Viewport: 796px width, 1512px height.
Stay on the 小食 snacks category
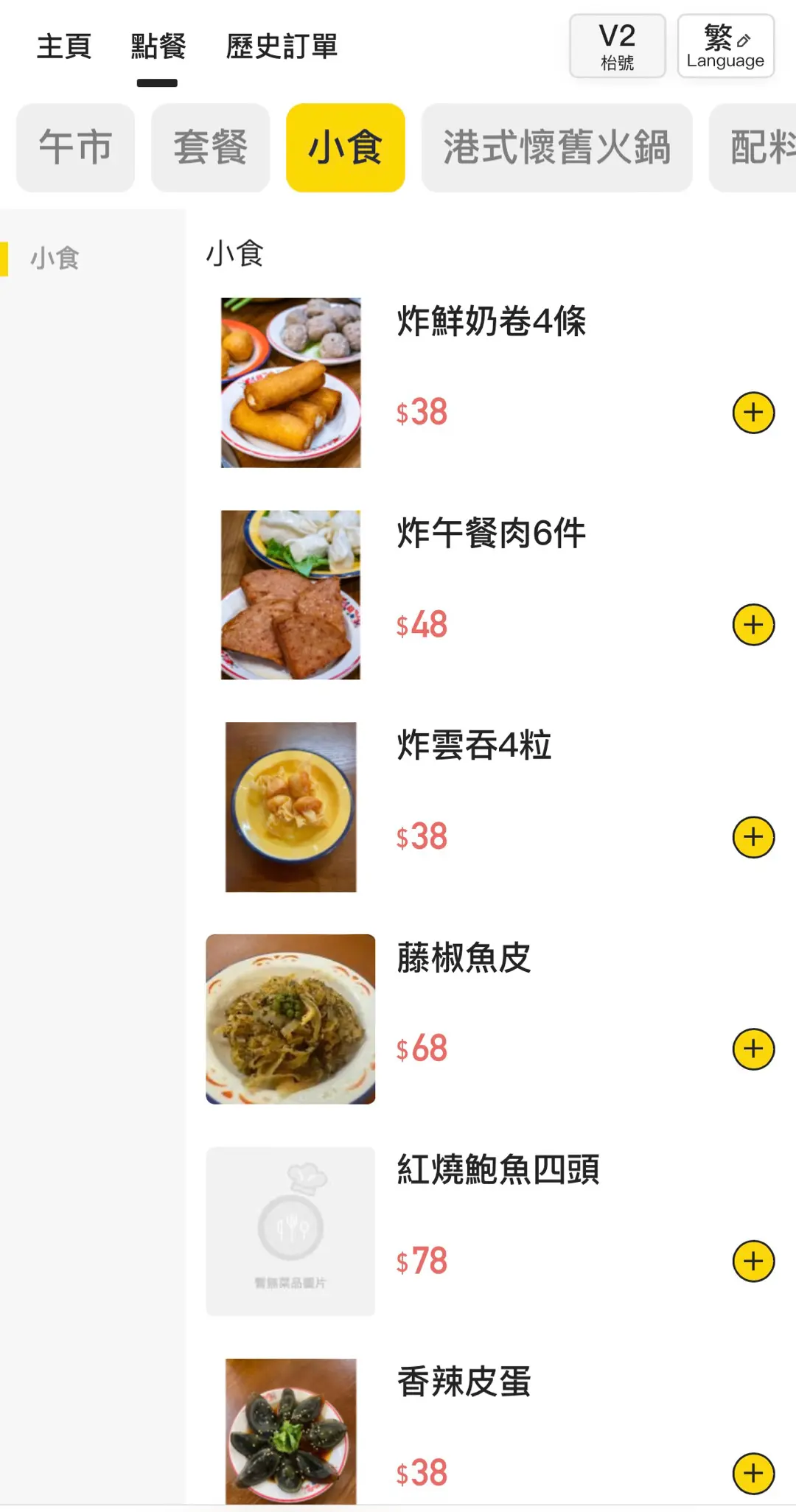pos(345,147)
